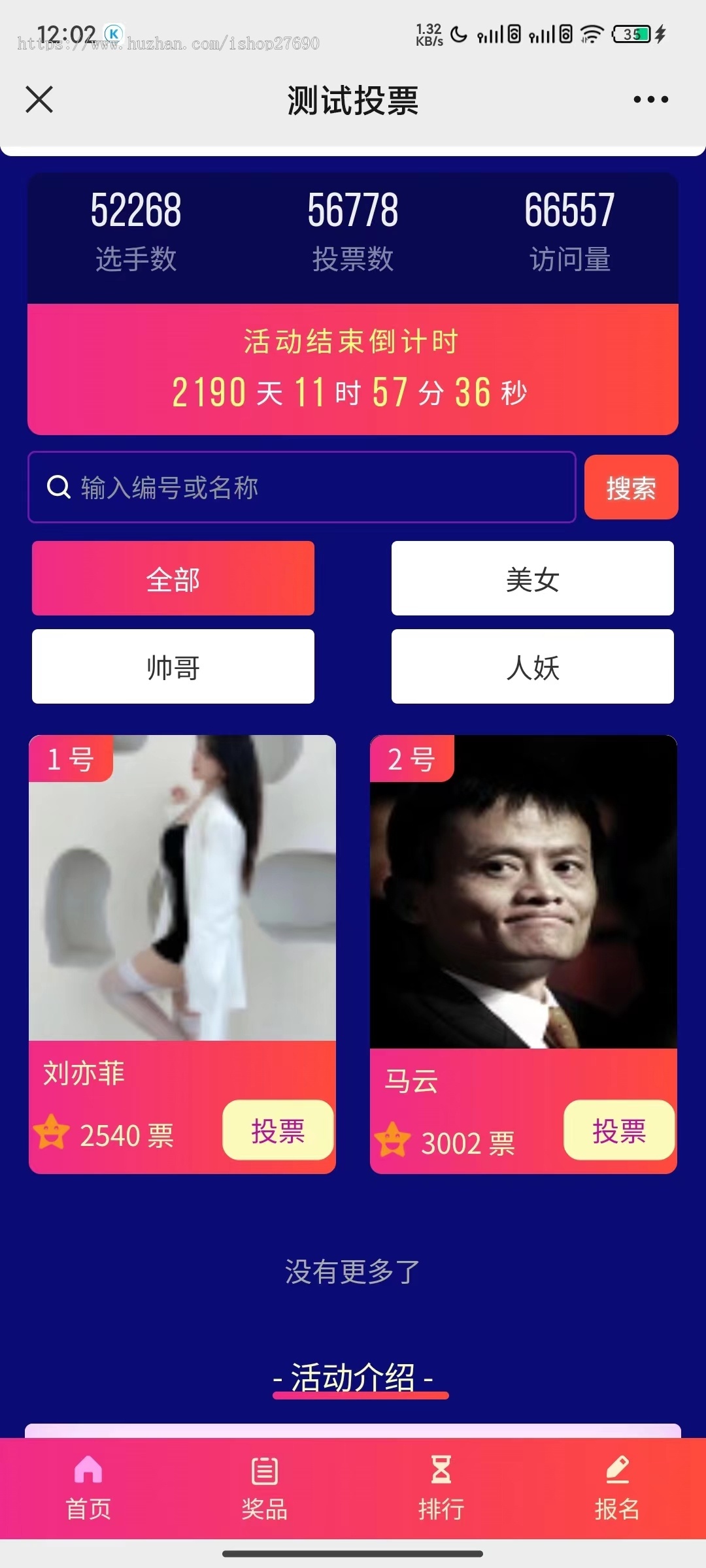Select the 全部 category filter
This screenshot has height=1568, width=706.
173,578
